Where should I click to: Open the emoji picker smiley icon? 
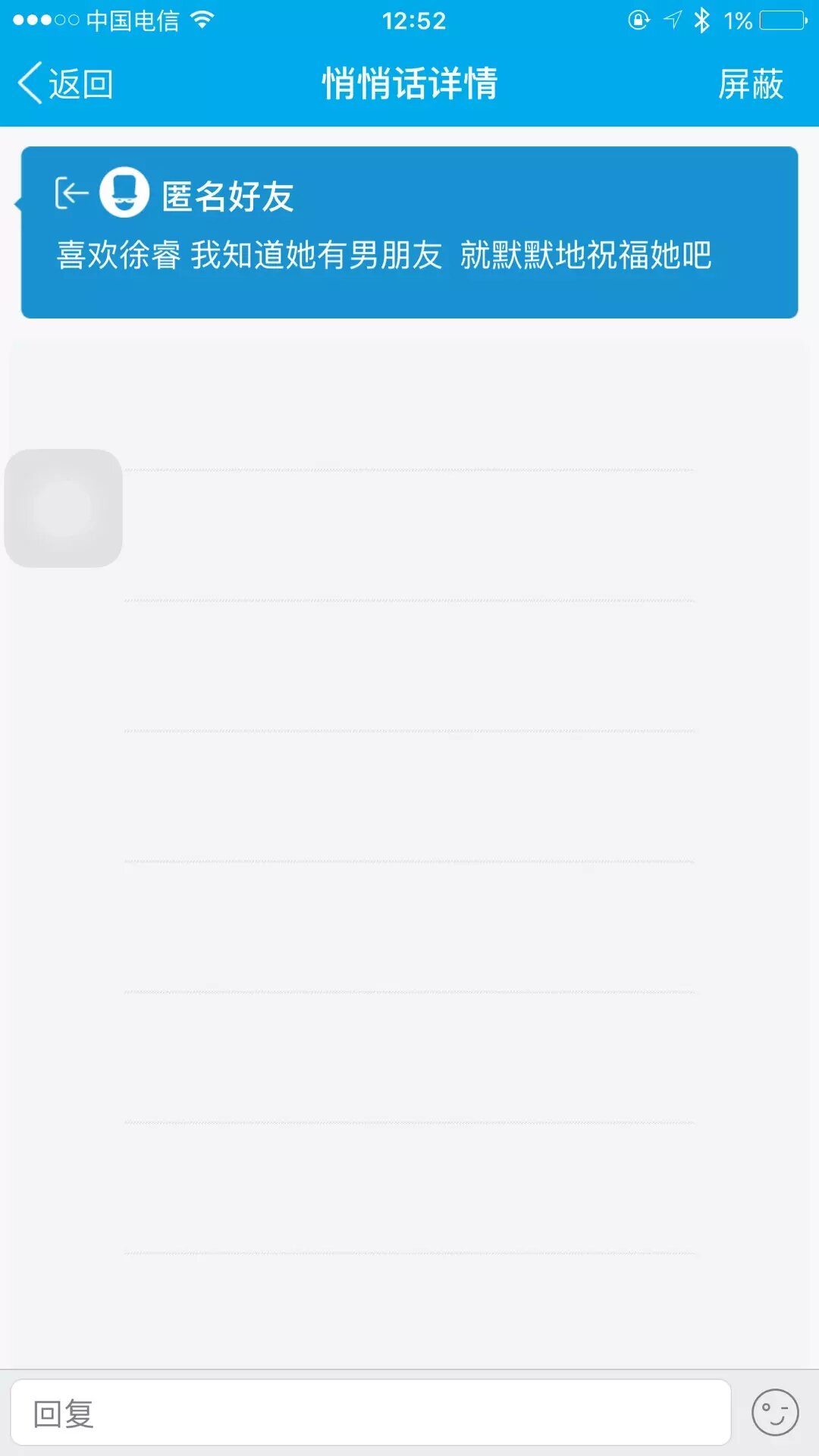click(774, 1413)
